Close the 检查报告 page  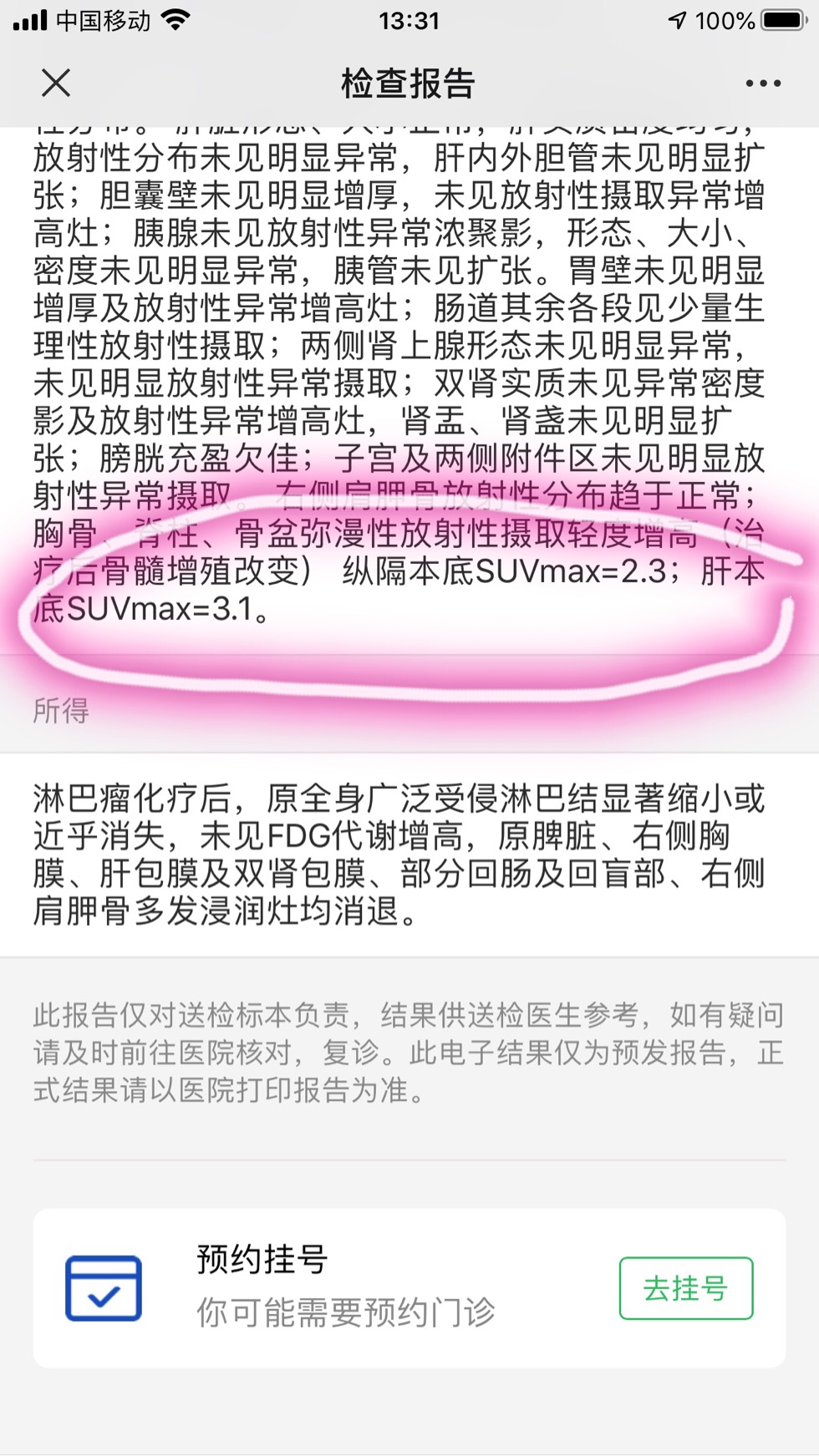pyautogui.click(x=56, y=83)
